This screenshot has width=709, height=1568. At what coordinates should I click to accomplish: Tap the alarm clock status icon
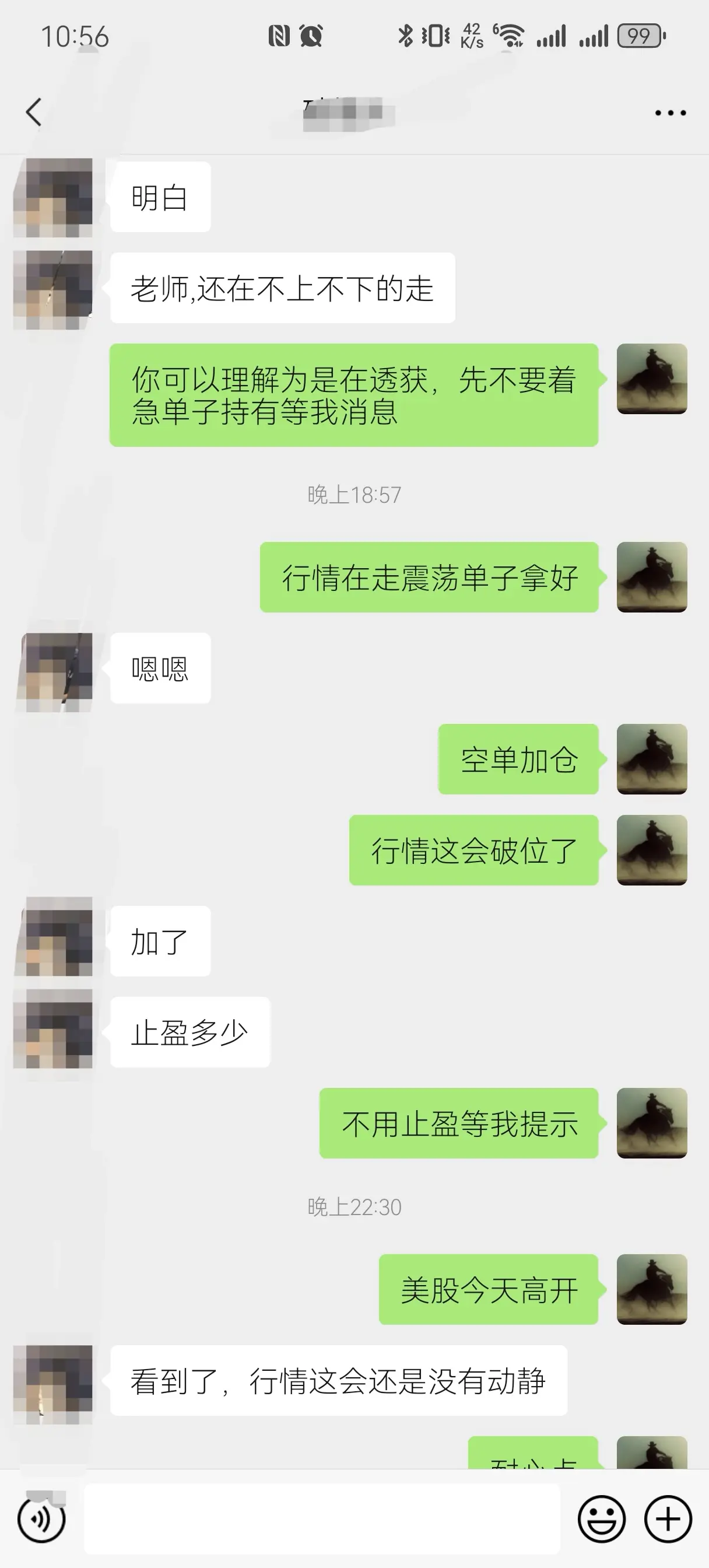(x=310, y=36)
